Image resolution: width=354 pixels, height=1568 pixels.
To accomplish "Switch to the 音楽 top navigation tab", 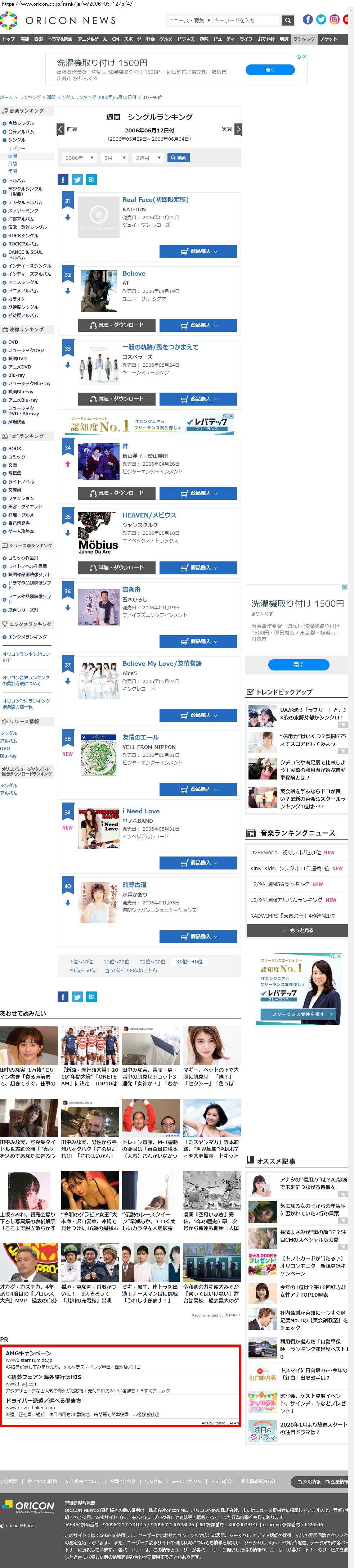I will [x=39, y=39].
